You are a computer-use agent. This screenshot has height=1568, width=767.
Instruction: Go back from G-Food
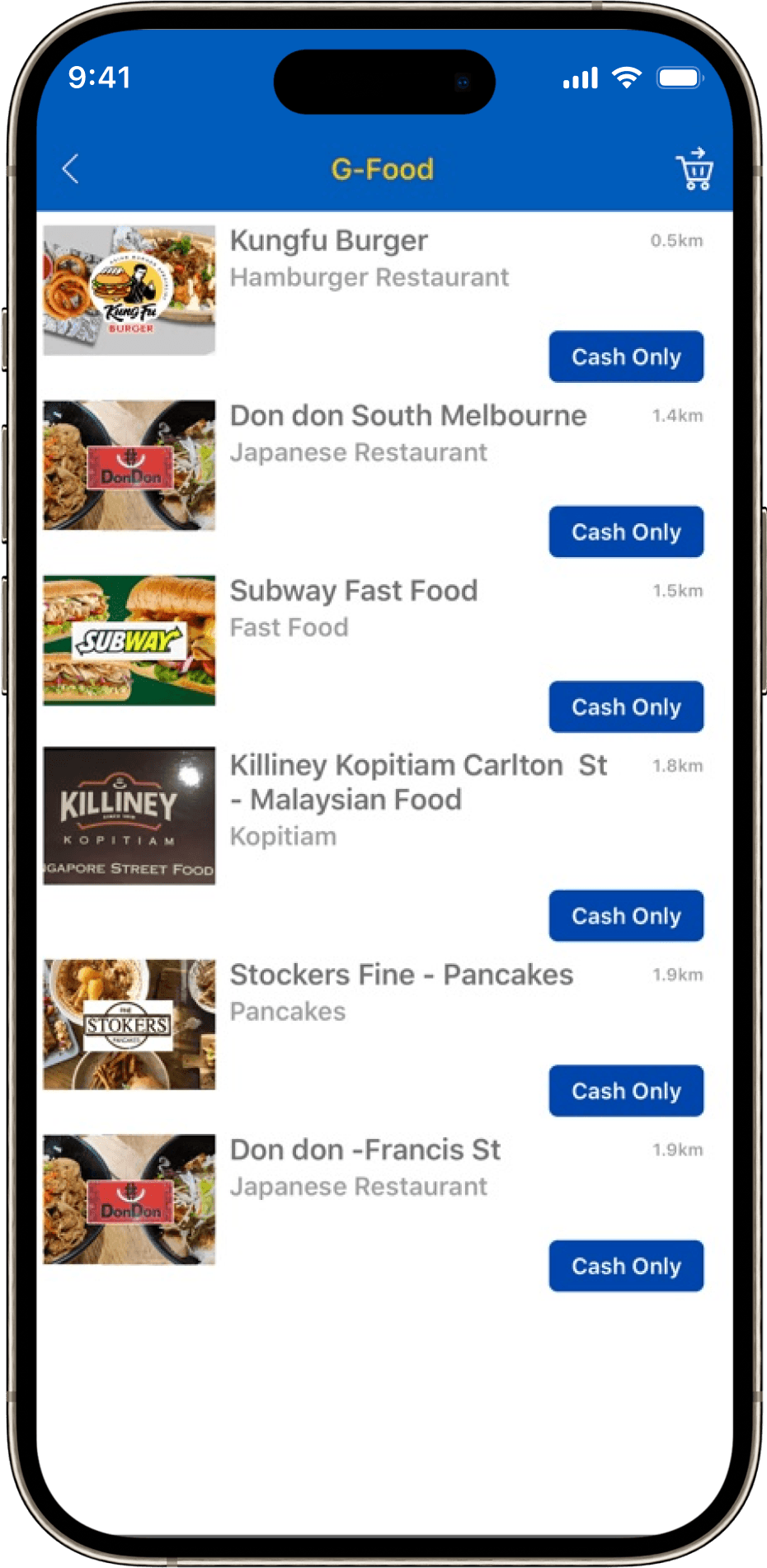(71, 169)
